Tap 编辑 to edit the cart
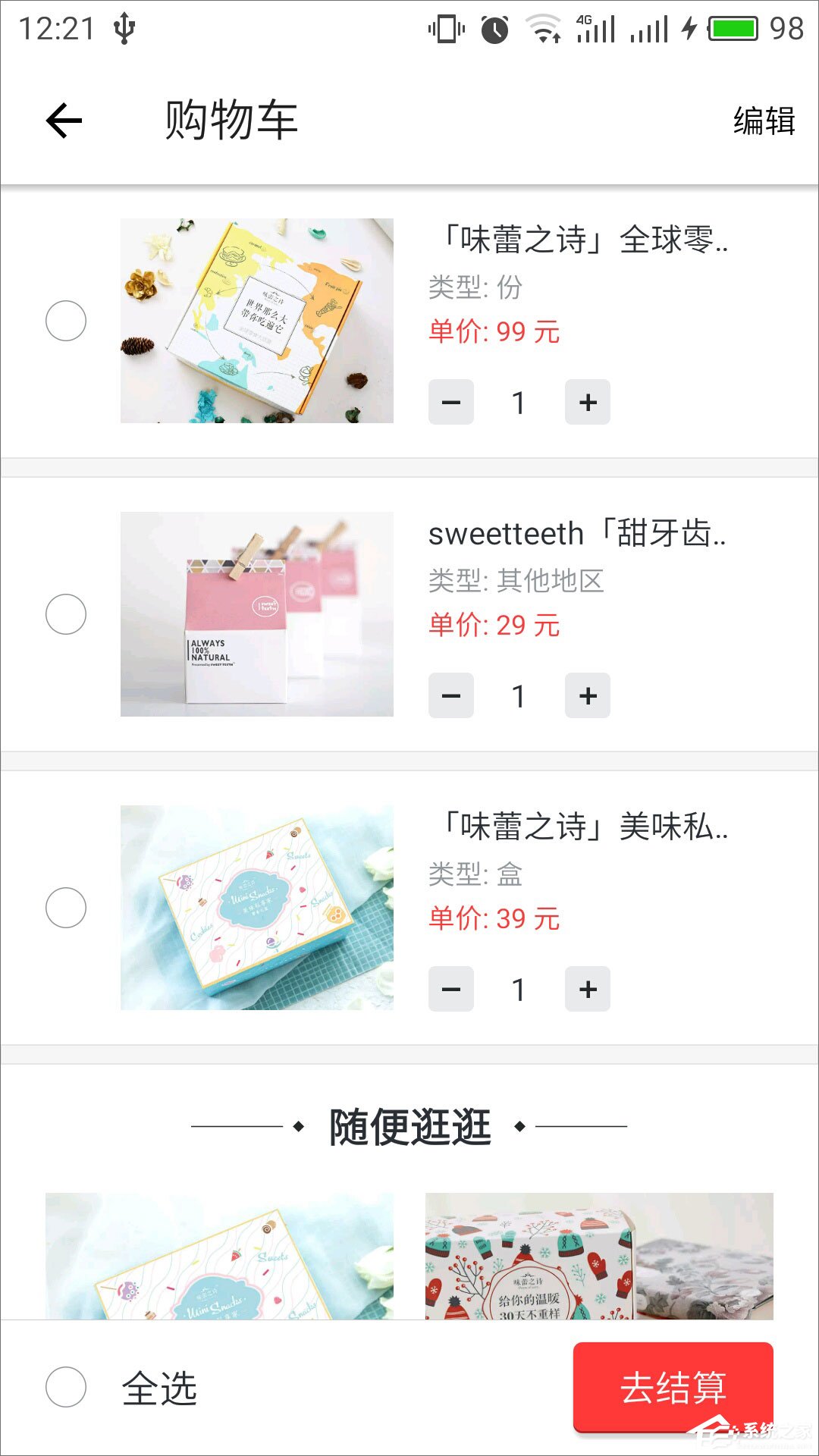819x1456 pixels. [x=763, y=121]
